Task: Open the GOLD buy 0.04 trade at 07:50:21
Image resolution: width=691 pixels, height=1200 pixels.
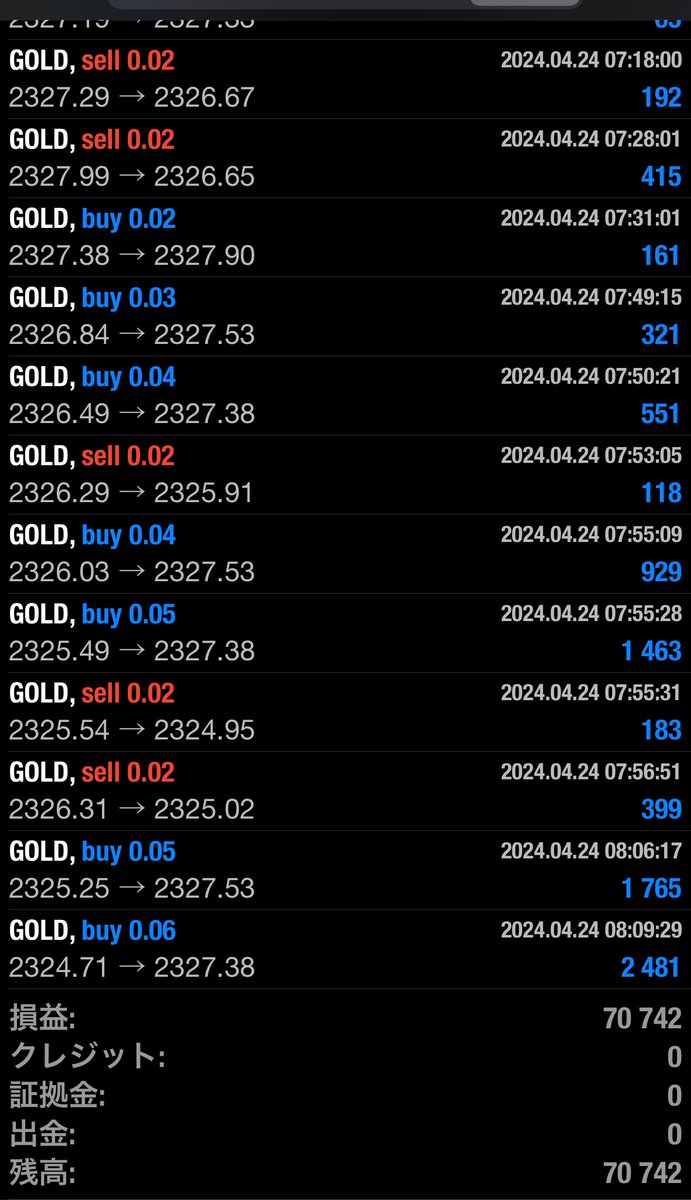Action: [345, 395]
